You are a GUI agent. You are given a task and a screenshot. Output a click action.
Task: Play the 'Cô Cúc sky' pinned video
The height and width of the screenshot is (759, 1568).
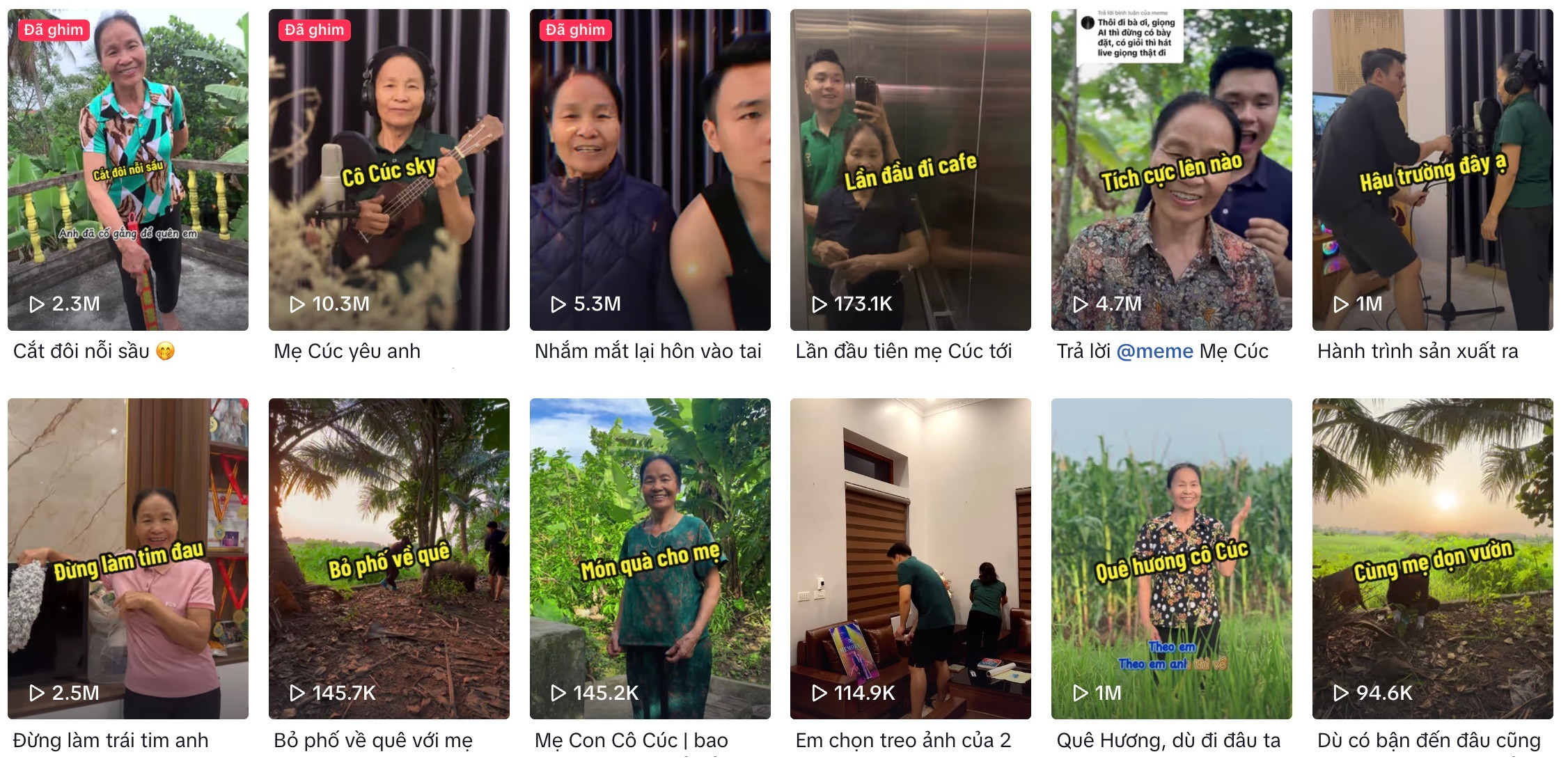click(389, 169)
